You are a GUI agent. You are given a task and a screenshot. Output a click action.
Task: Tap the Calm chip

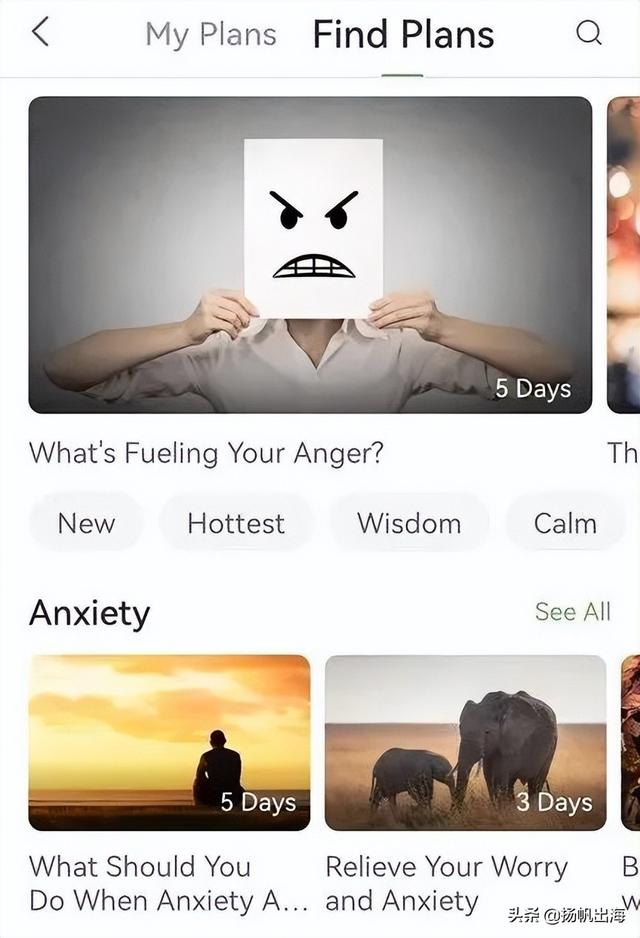pyautogui.click(x=565, y=523)
